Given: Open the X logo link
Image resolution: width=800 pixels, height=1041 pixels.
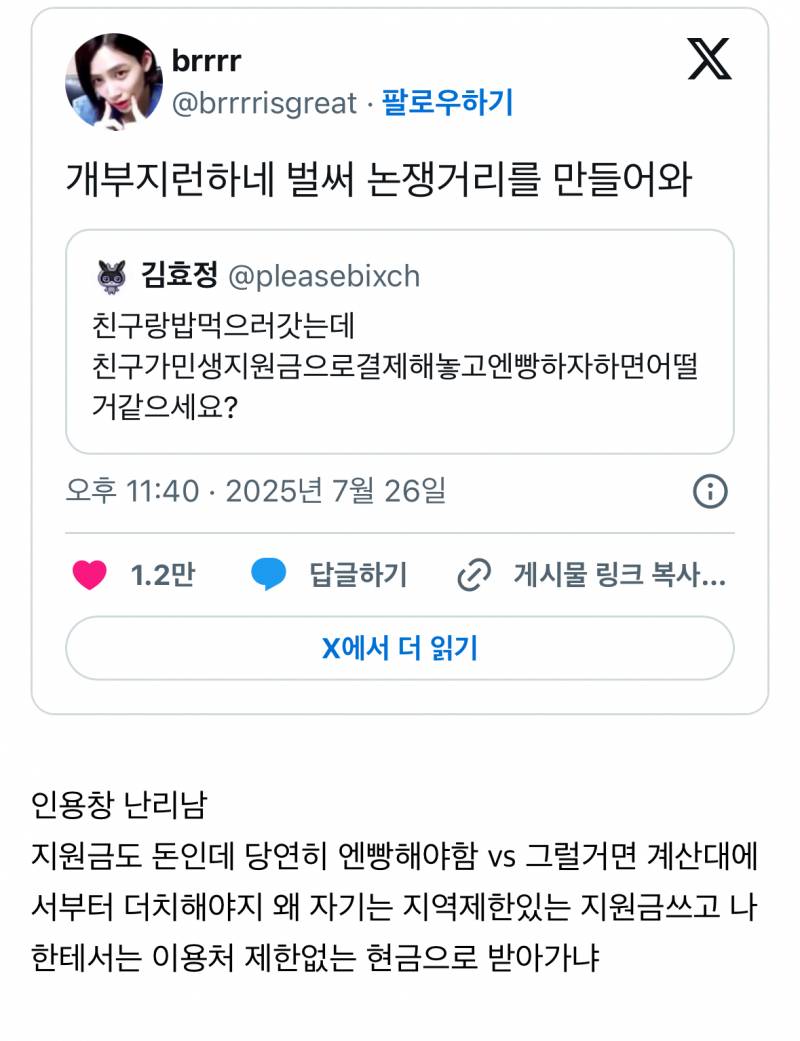Looking at the screenshot, I should [709, 59].
